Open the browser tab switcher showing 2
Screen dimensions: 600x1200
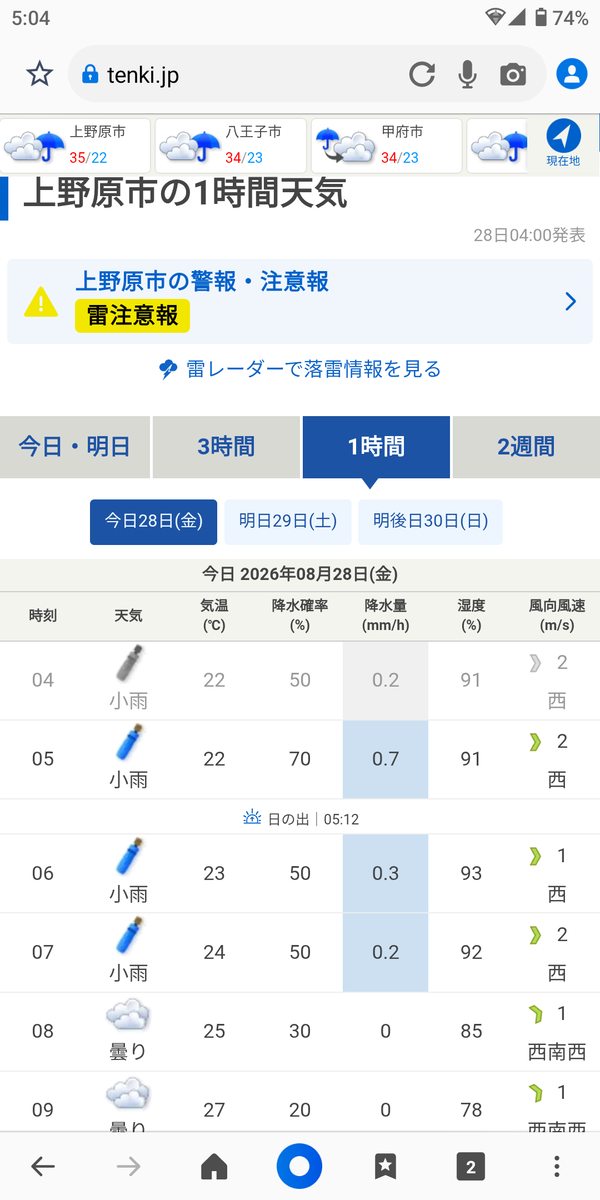click(470, 1165)
